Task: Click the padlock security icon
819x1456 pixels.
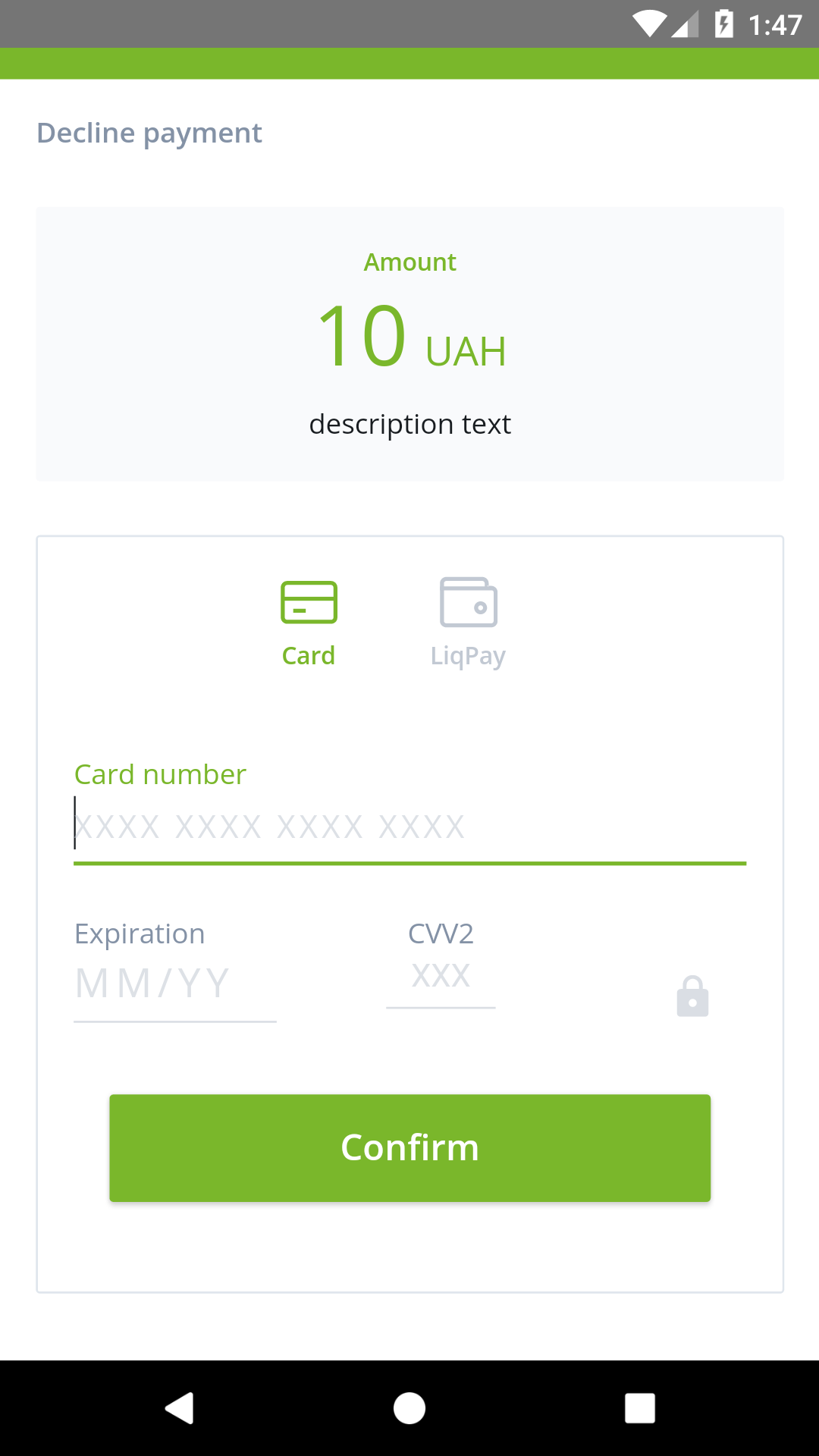Action: pos(692,995)
